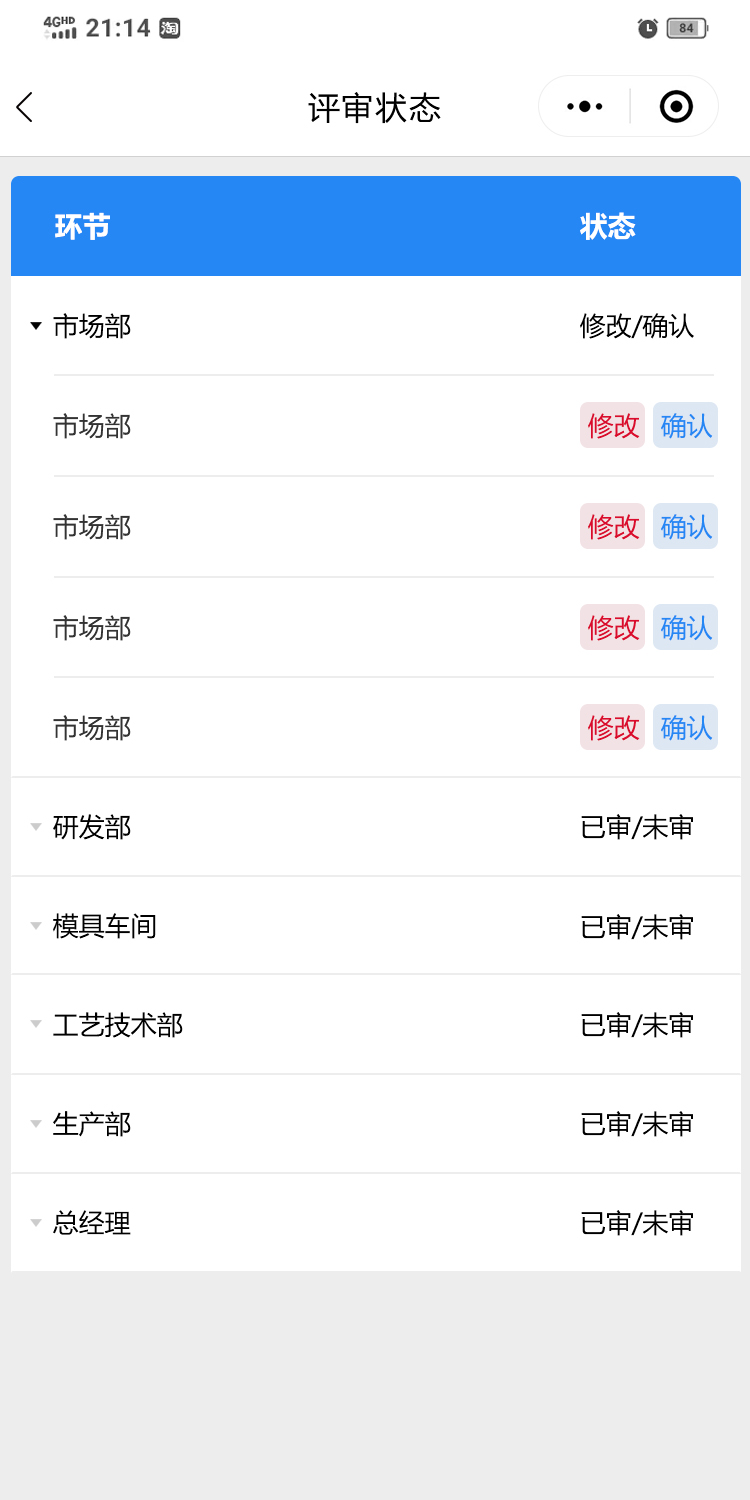The height and width of the screenshot is (1500, 750).
Task: Close the mini program with the circle icon
Action: [x=676, y=107]
